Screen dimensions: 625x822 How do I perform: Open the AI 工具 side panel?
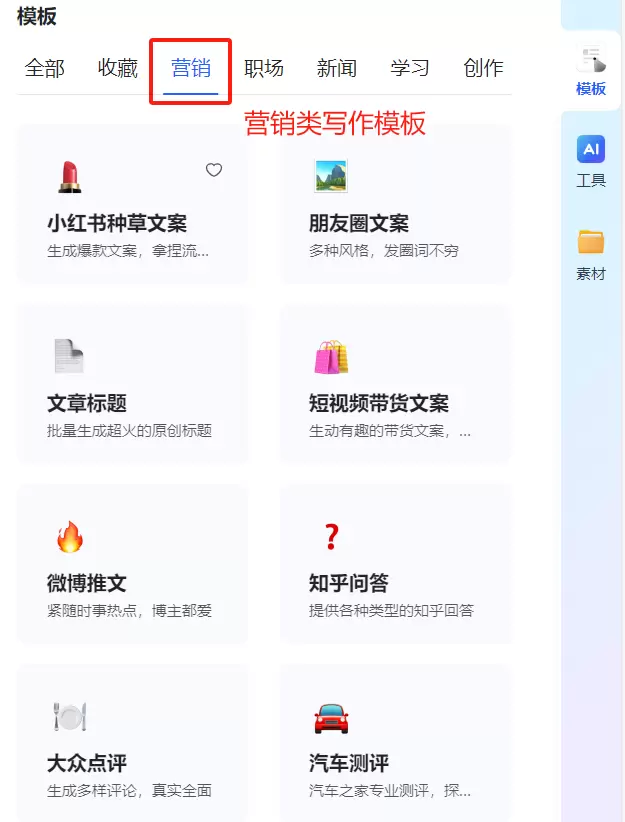(x=591, y=162)
